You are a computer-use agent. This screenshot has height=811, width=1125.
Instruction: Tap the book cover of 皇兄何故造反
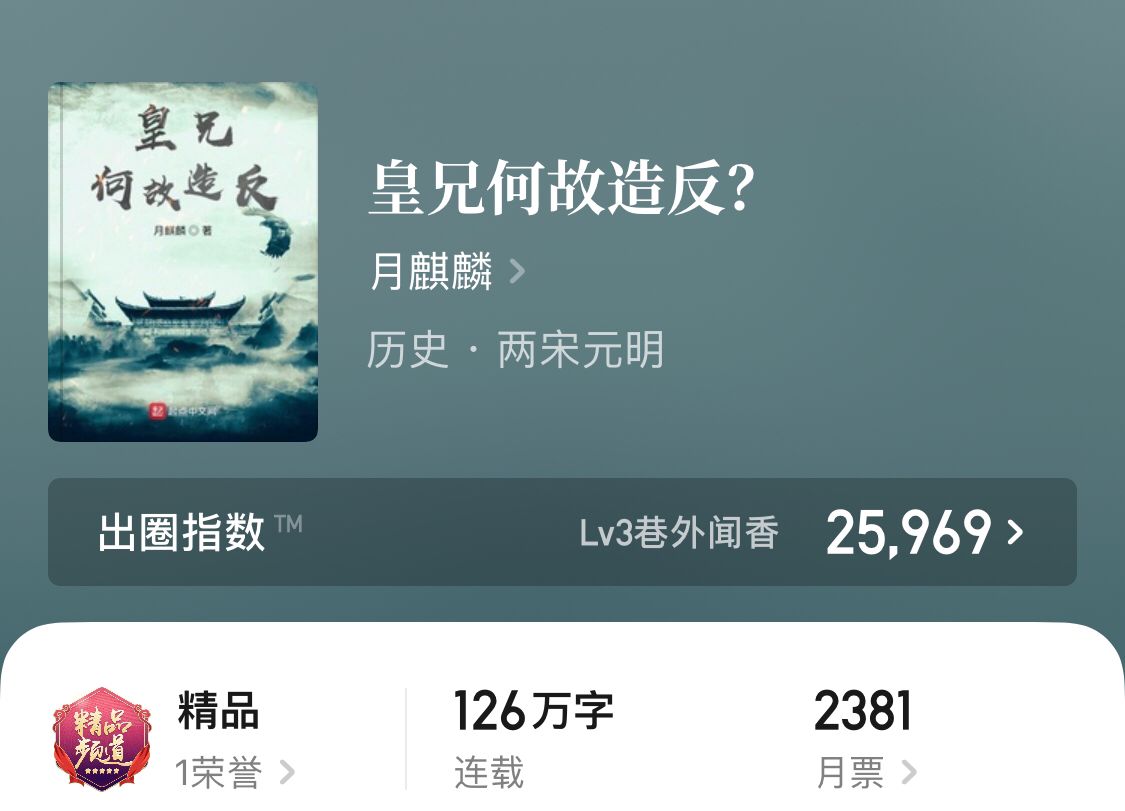click(183, 262)
